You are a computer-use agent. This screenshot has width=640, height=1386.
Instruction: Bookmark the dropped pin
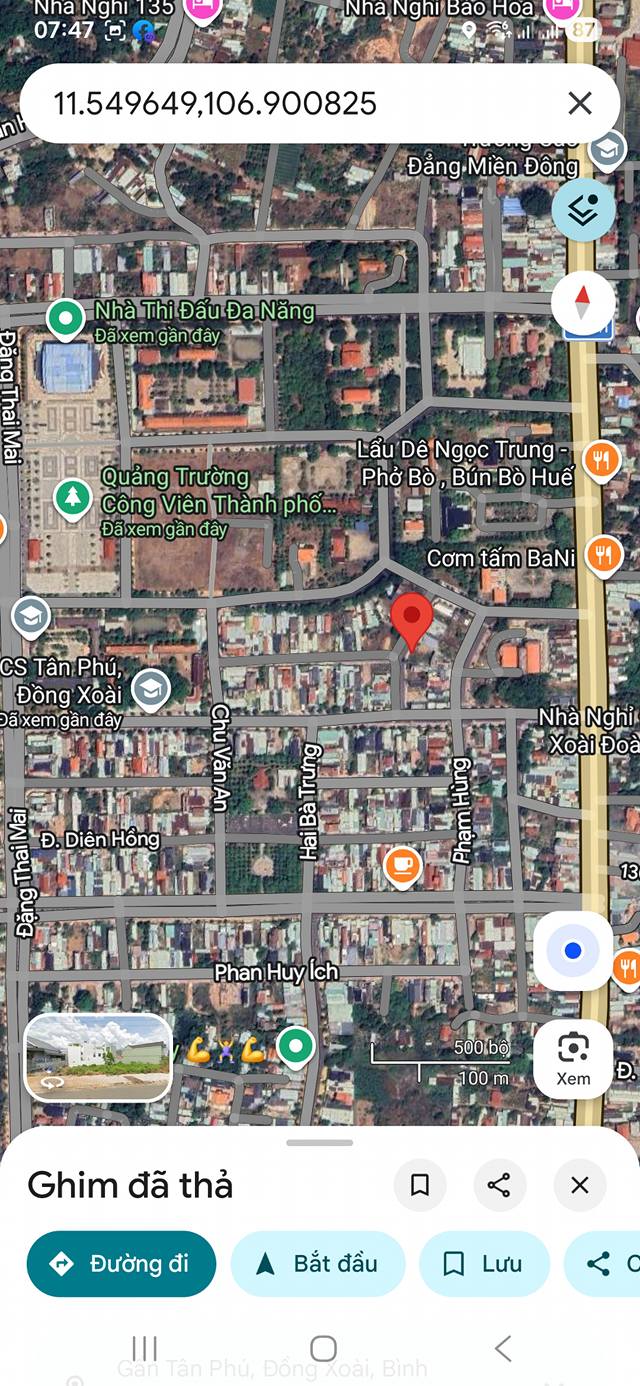click(x=420, y=1185)
